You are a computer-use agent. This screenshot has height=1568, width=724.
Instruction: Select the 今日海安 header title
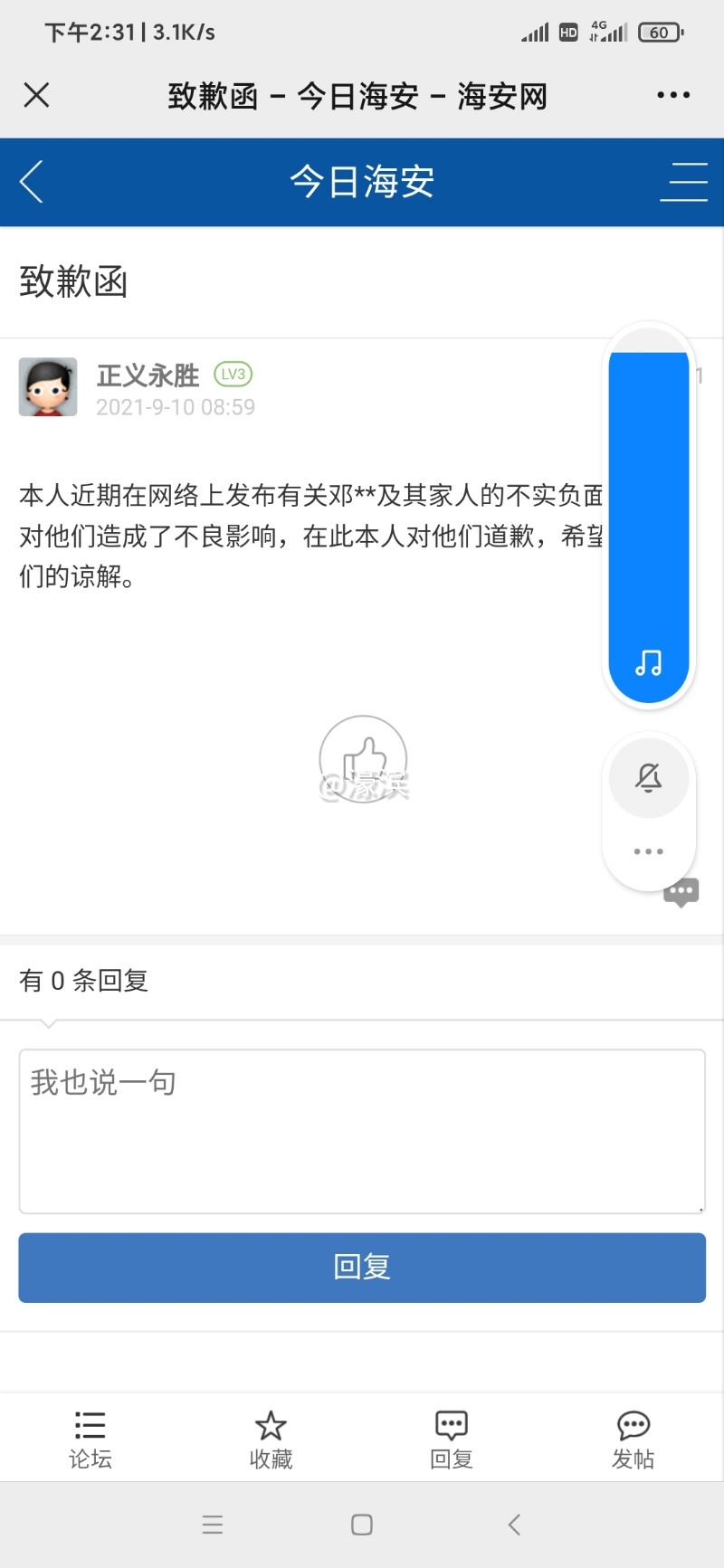tap(362, 181)
